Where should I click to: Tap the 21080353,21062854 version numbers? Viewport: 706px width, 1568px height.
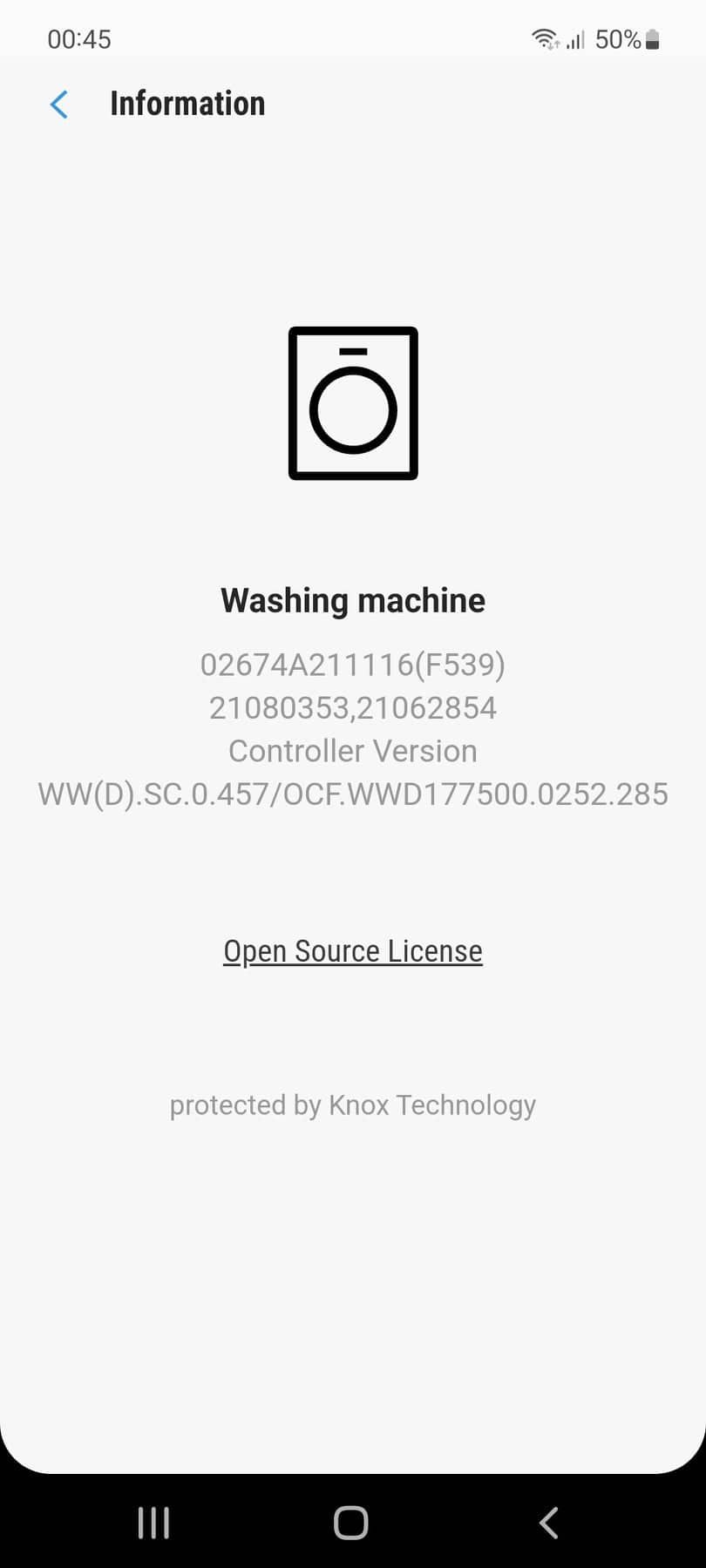point(352,707)
